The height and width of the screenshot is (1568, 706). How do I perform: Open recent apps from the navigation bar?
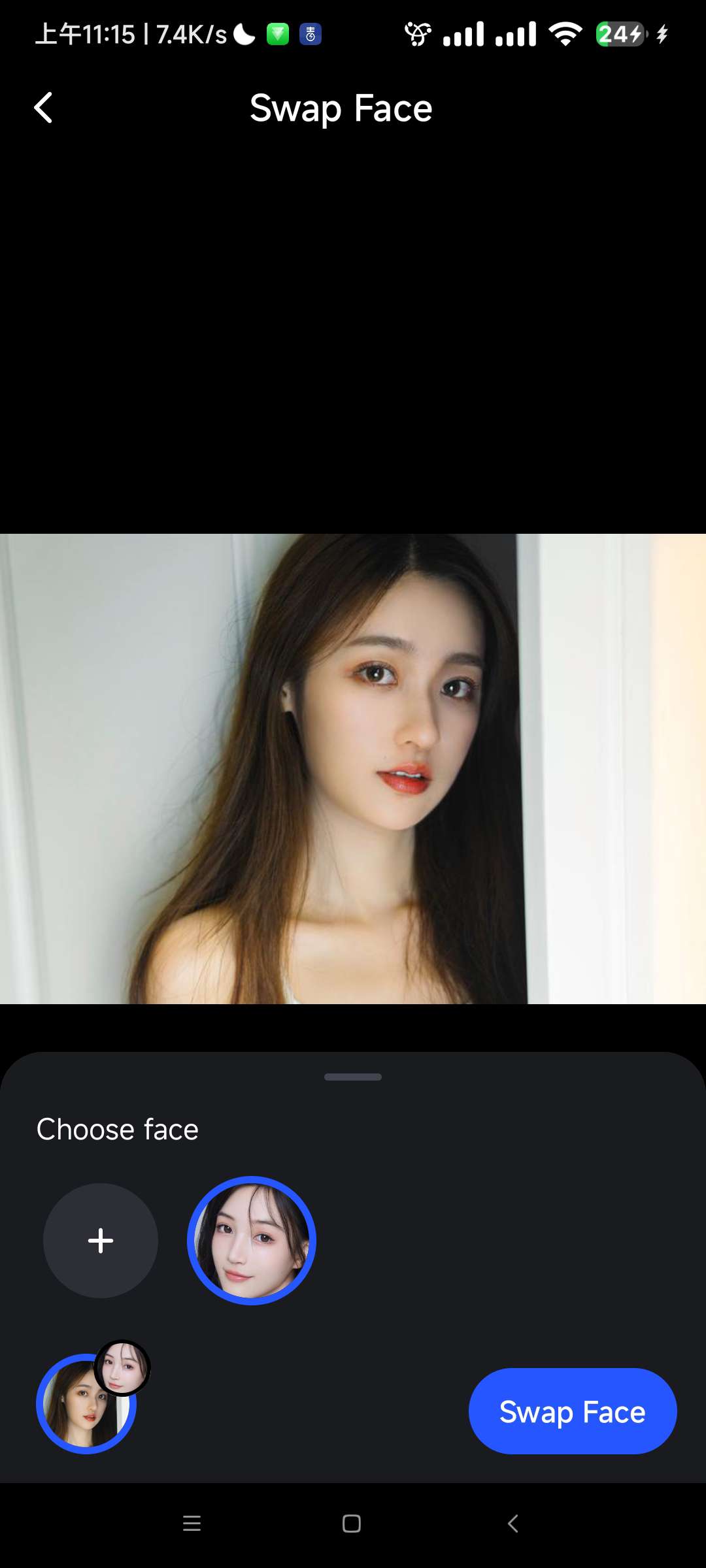192,1524
